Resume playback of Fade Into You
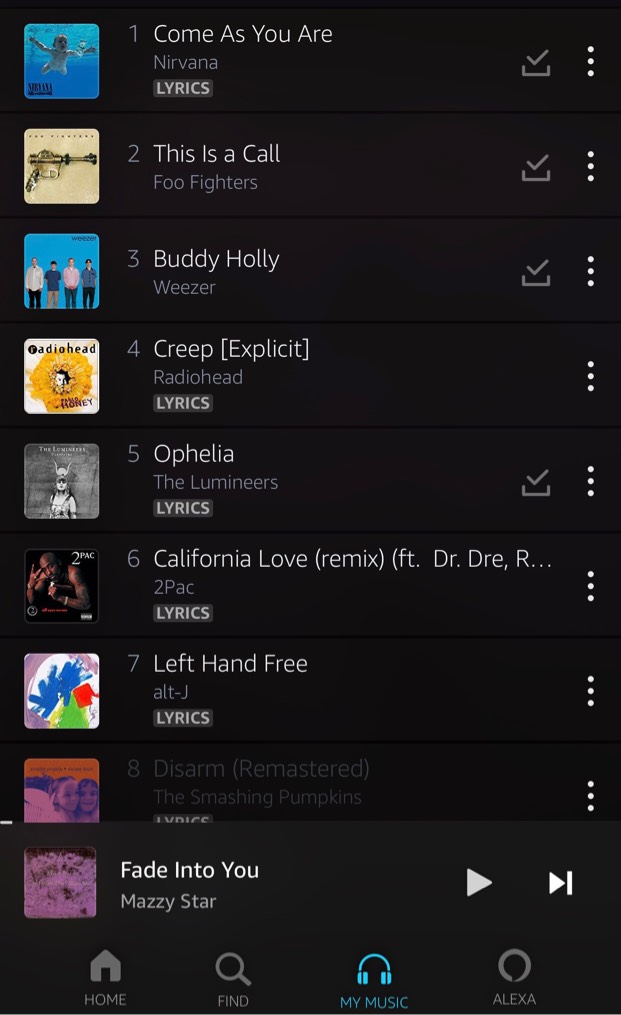The width and height of the screenshot is (621, 1015). click(x=479, y=882)
